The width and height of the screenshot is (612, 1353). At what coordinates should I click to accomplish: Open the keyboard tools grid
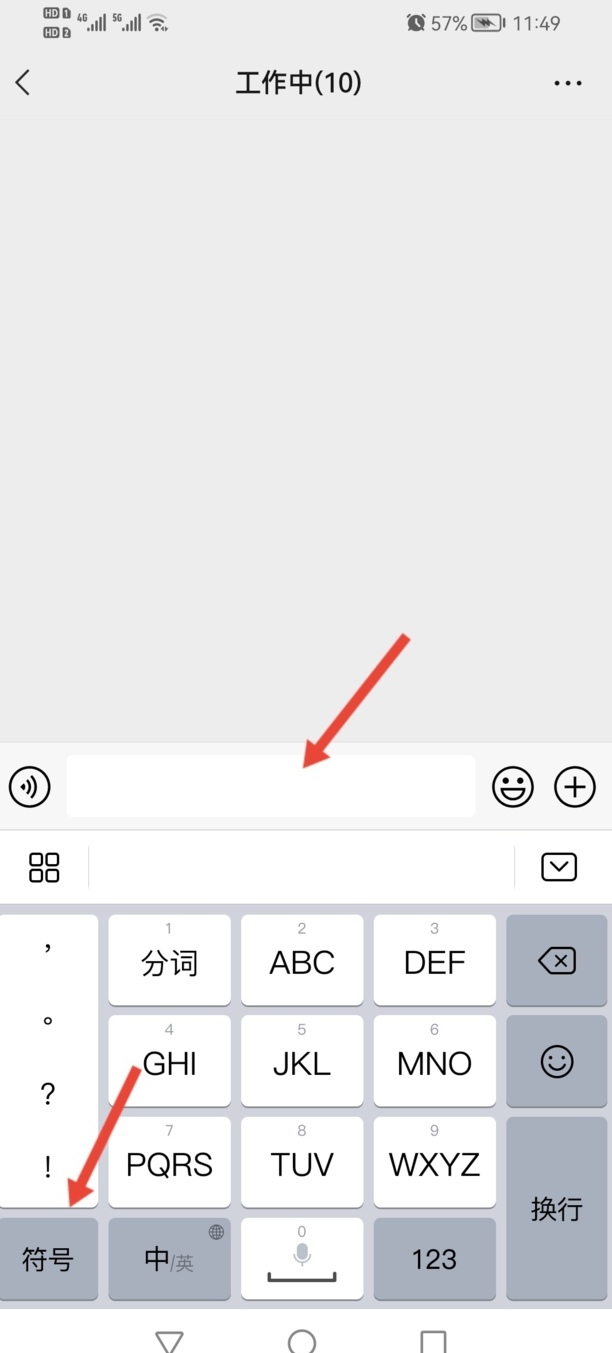tap(44, 867)
